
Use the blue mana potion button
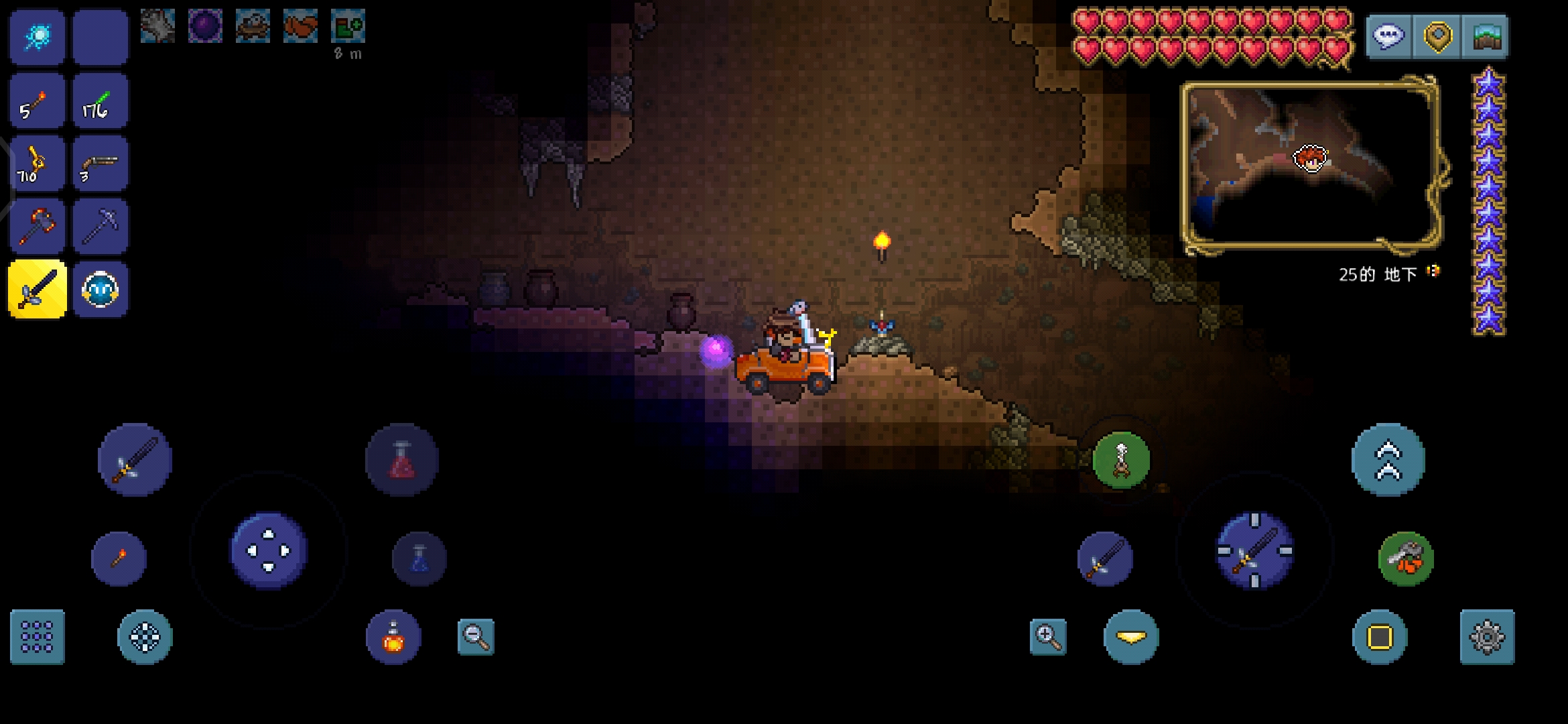tap(419, 558)
